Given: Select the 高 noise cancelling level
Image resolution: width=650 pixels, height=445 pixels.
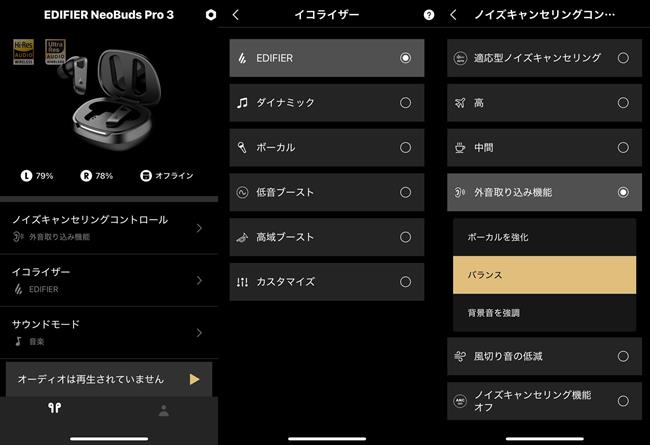Looking at the screenshot, I should tap(543, 103).
